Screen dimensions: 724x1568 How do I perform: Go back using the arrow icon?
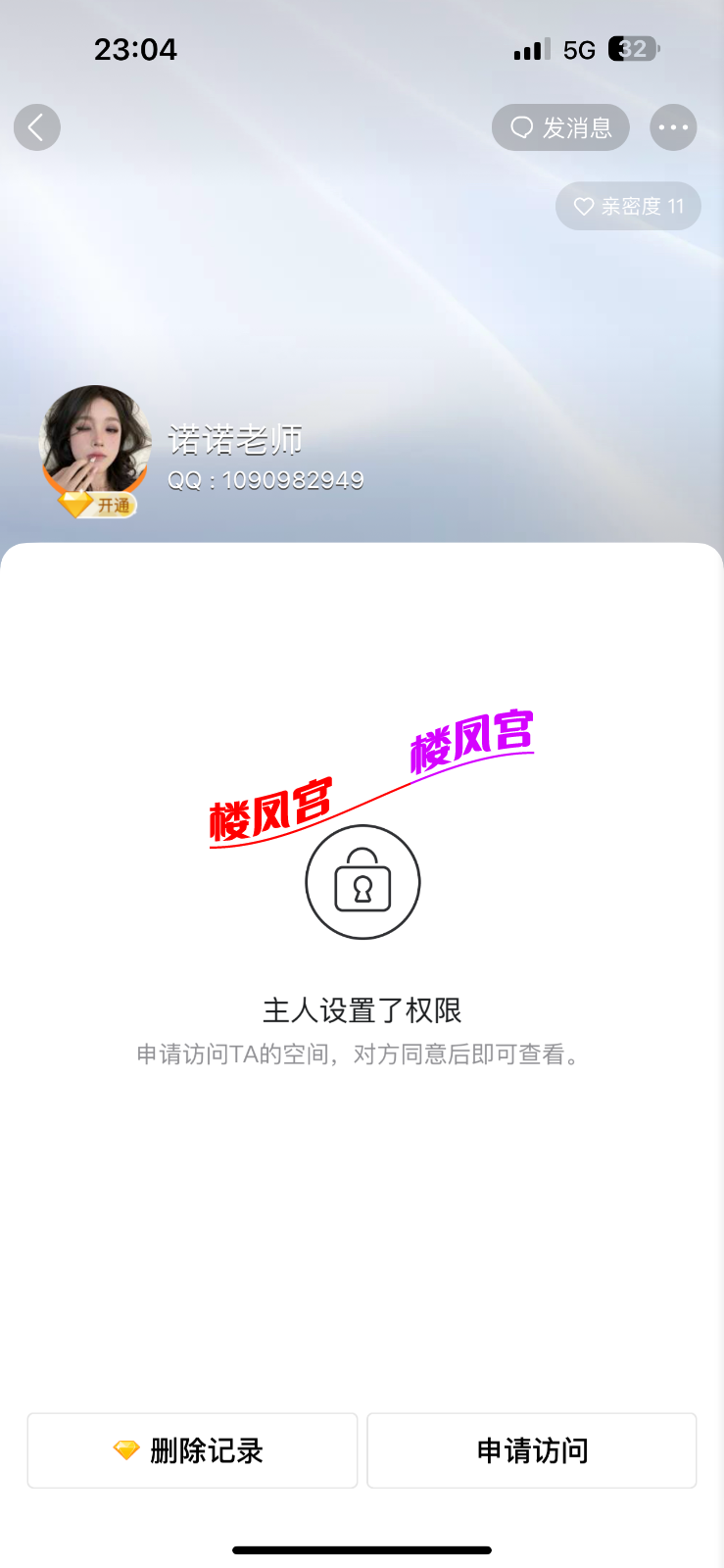[x=37, y=127]
